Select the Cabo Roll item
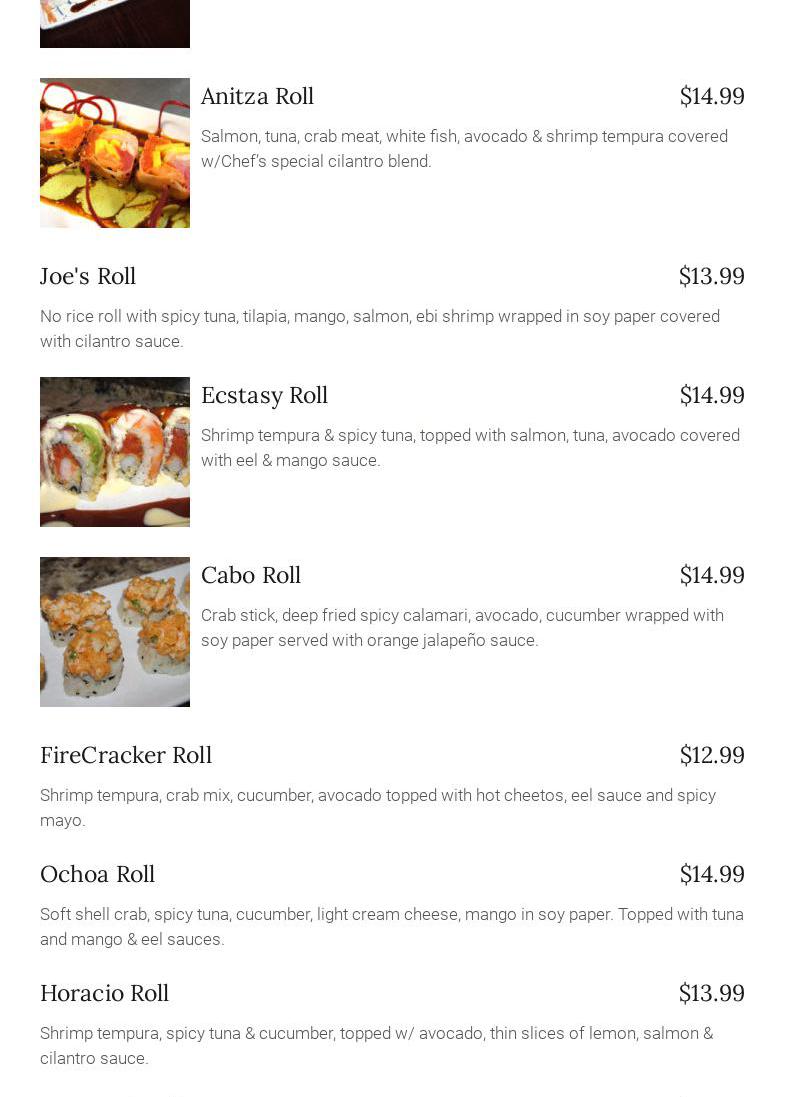Image resolution: width=785 pixels, height=1097 pixels. point(251,575)
